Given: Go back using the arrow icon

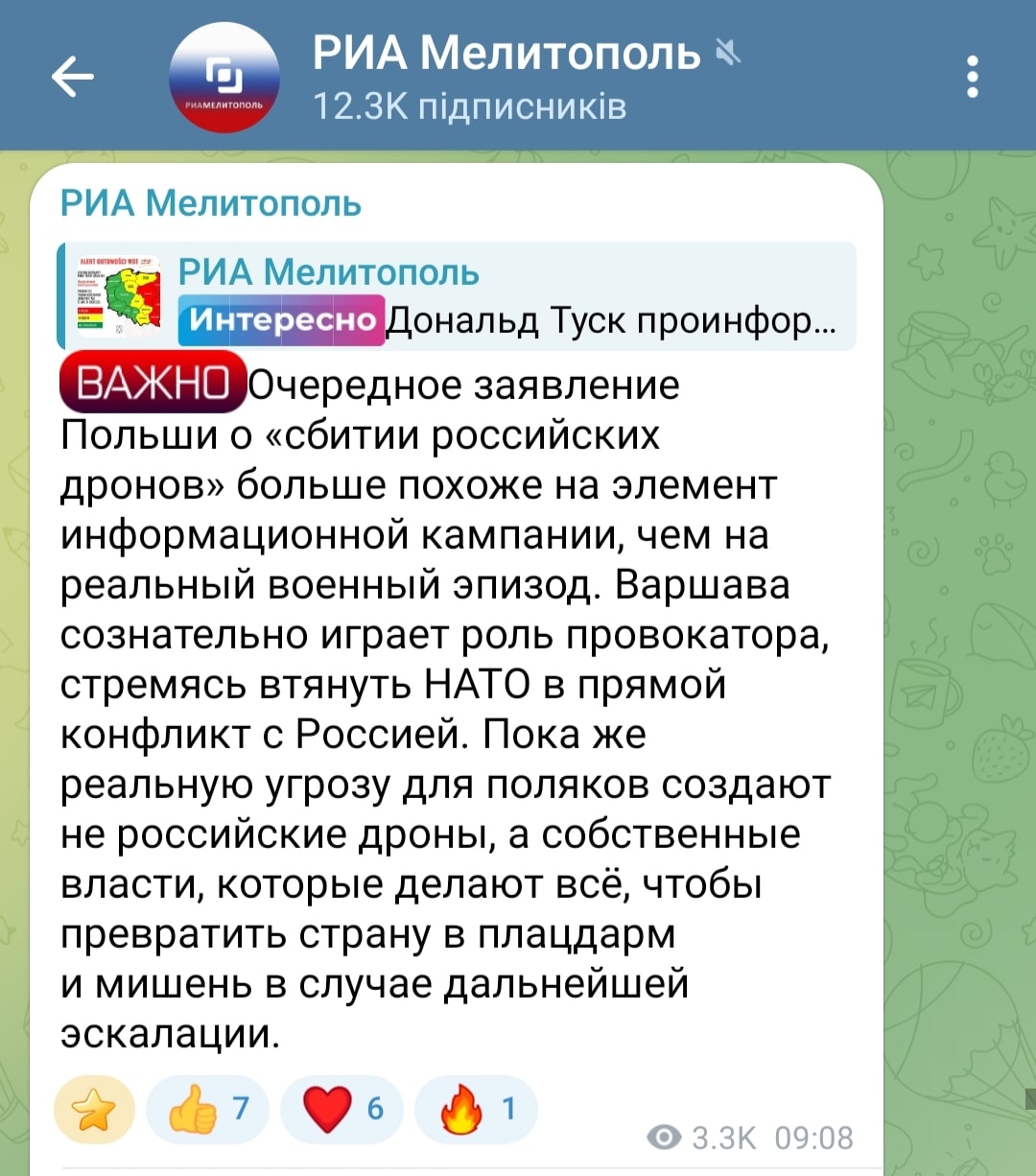Looking at the screenshot, I should pyautogui.click(x=73, y=77).
